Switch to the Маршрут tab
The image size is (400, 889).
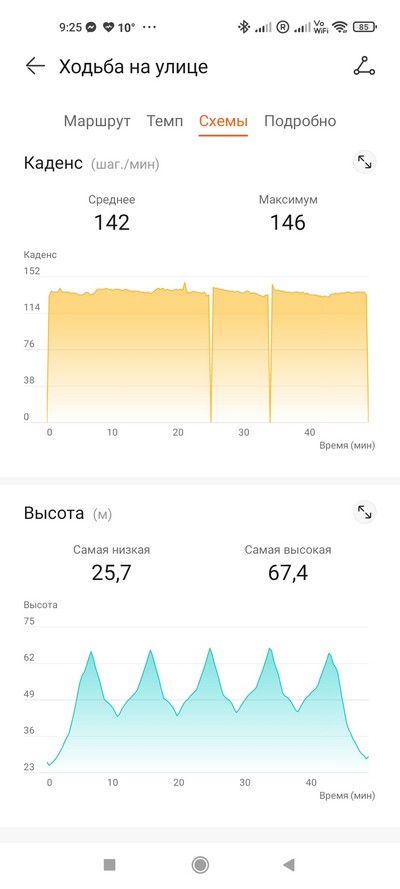click(x=97, y=121)
